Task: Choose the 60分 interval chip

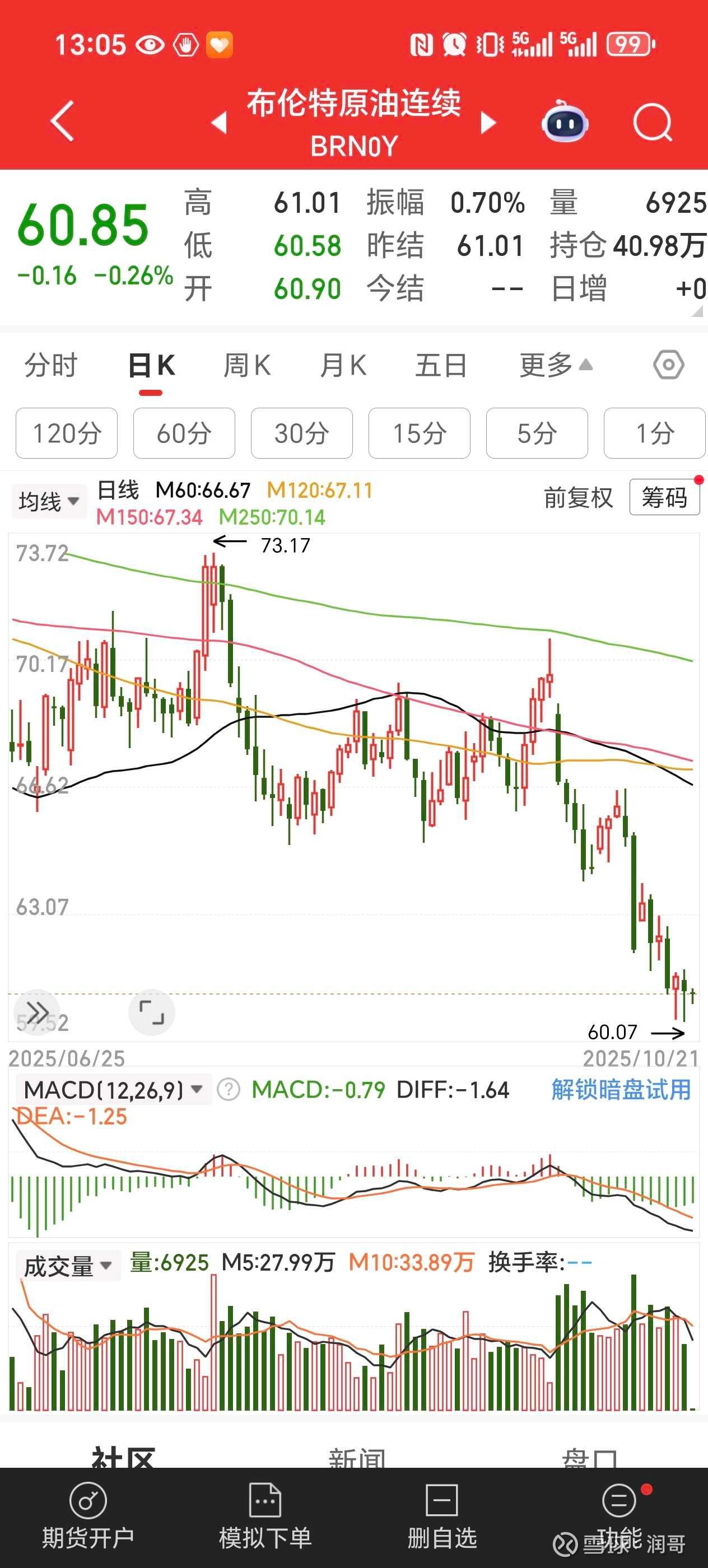Action: (x=184, y=433)
